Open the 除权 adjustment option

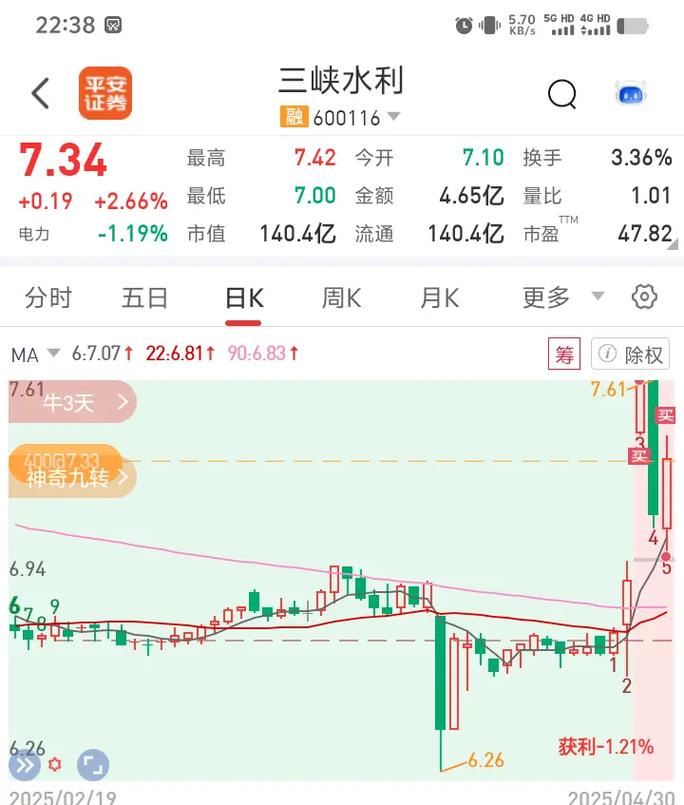[x=632, y=354]
